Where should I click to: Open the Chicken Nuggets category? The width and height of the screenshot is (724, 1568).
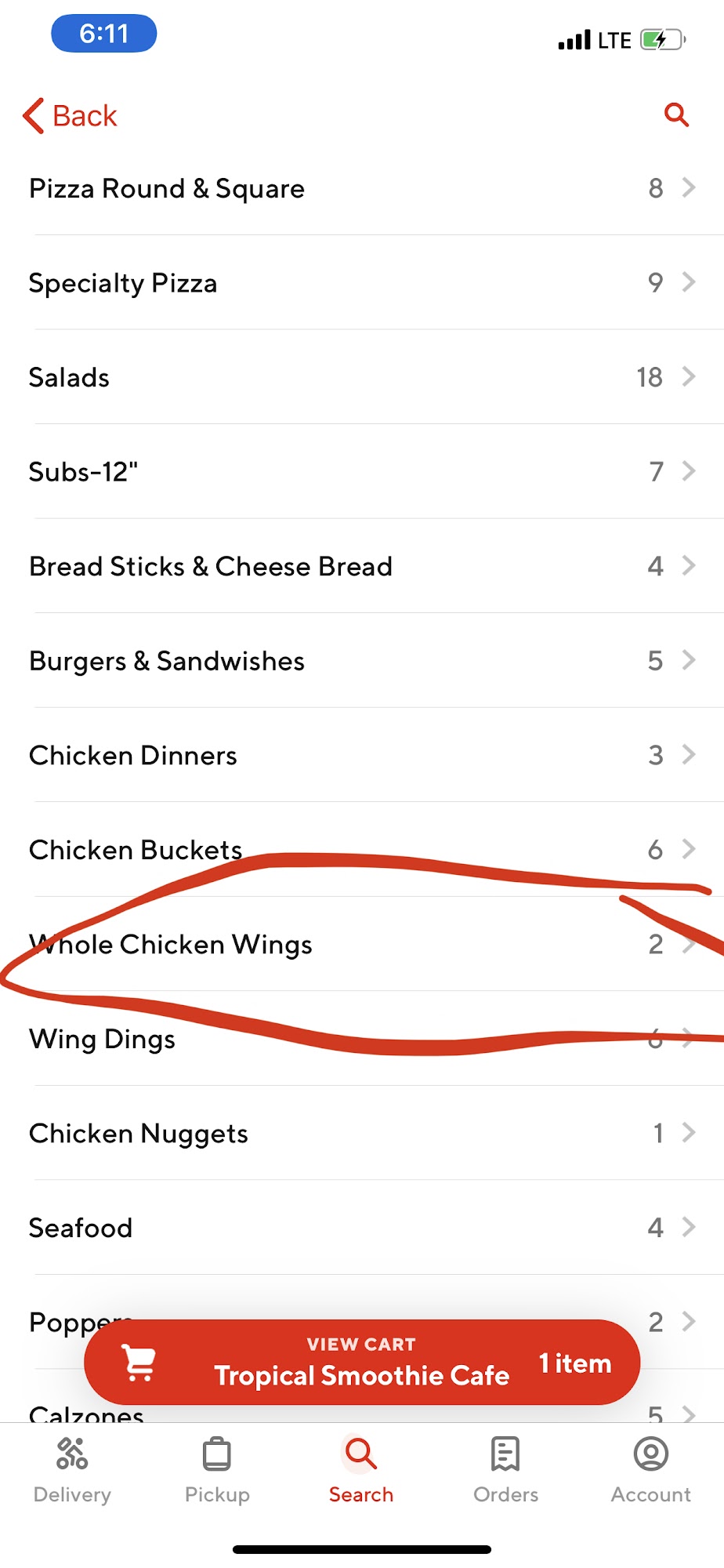(360, 1134)
